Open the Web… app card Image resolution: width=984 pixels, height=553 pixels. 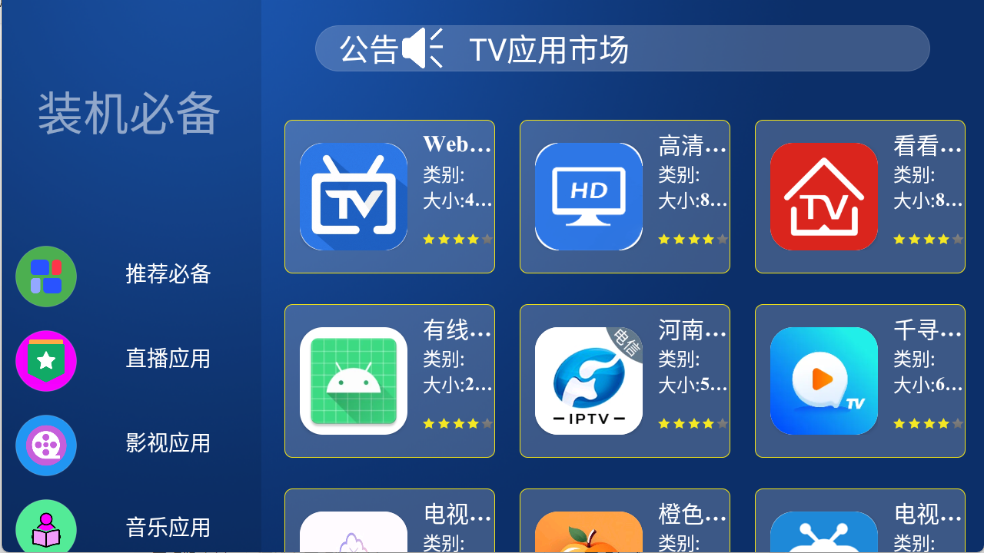(389, 197)
